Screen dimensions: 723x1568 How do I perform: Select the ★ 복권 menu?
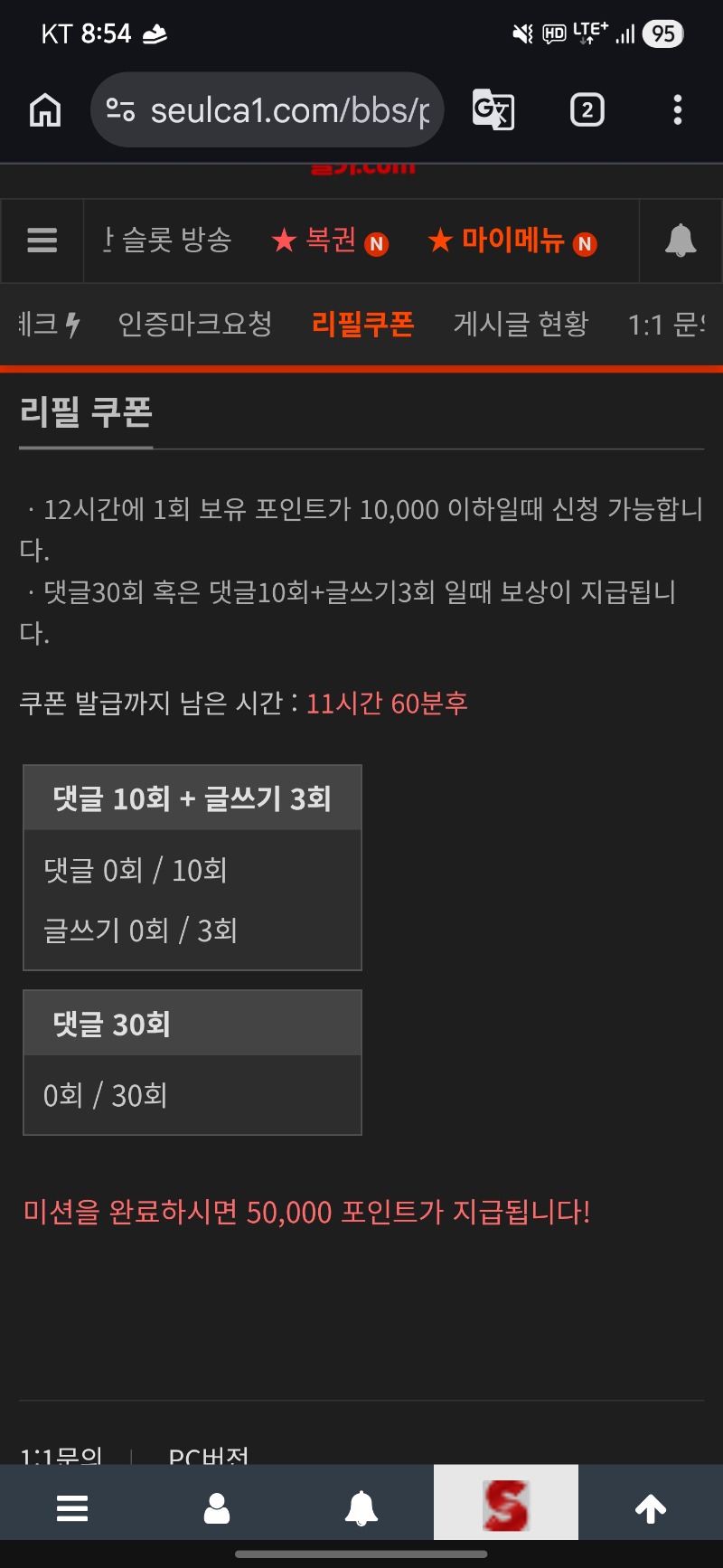pos(330,241)
